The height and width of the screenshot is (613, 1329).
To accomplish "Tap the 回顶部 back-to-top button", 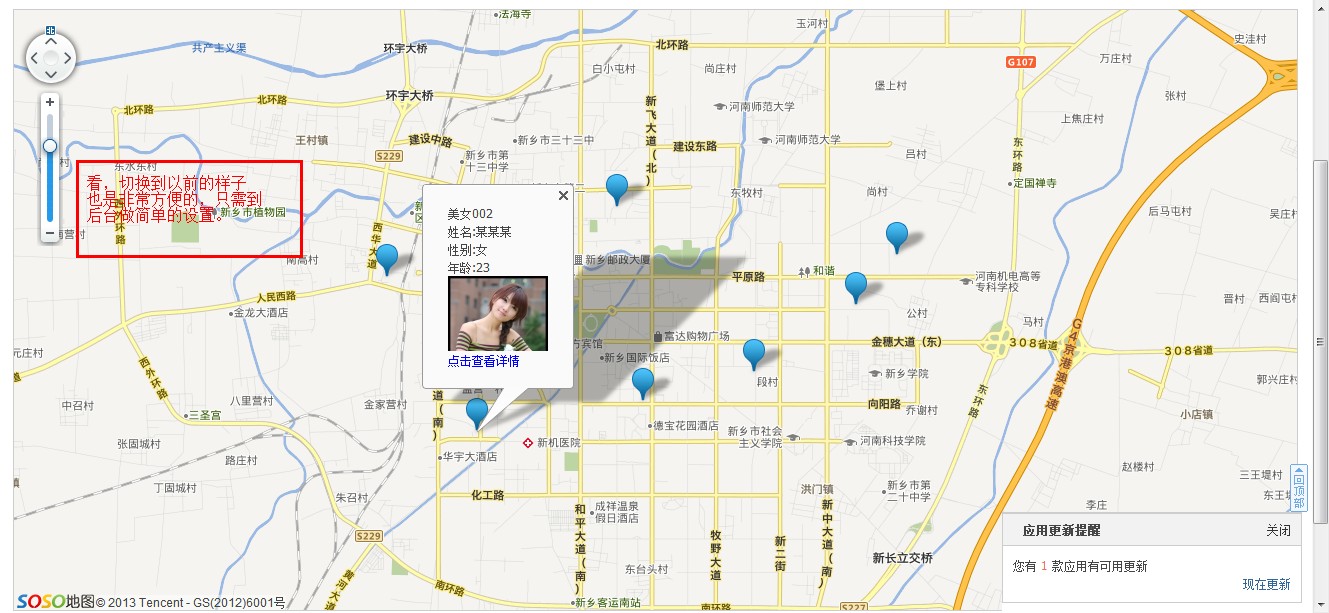I will click(1299, 486).
